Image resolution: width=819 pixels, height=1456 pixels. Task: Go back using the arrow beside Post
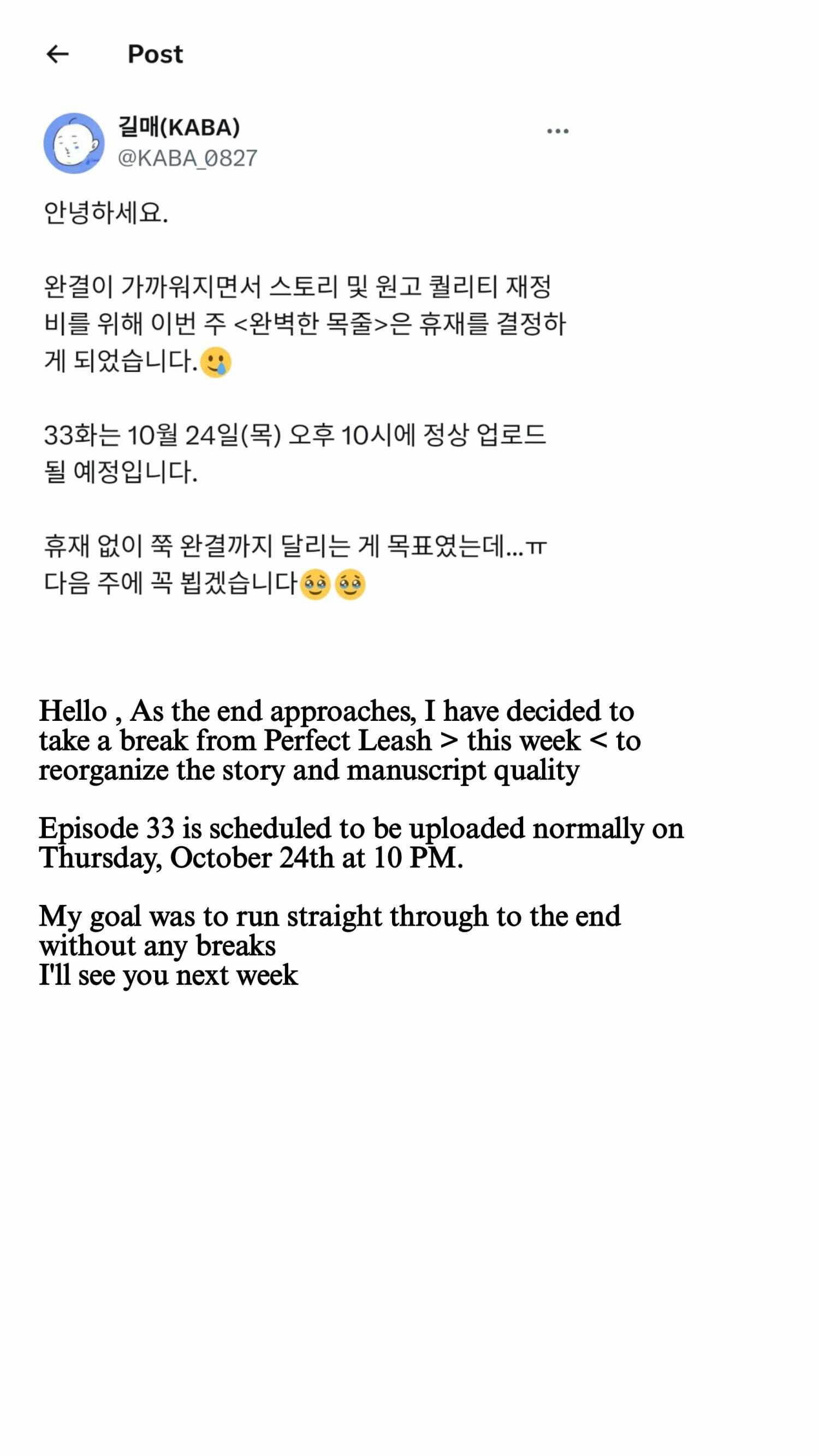coord(57,54)
